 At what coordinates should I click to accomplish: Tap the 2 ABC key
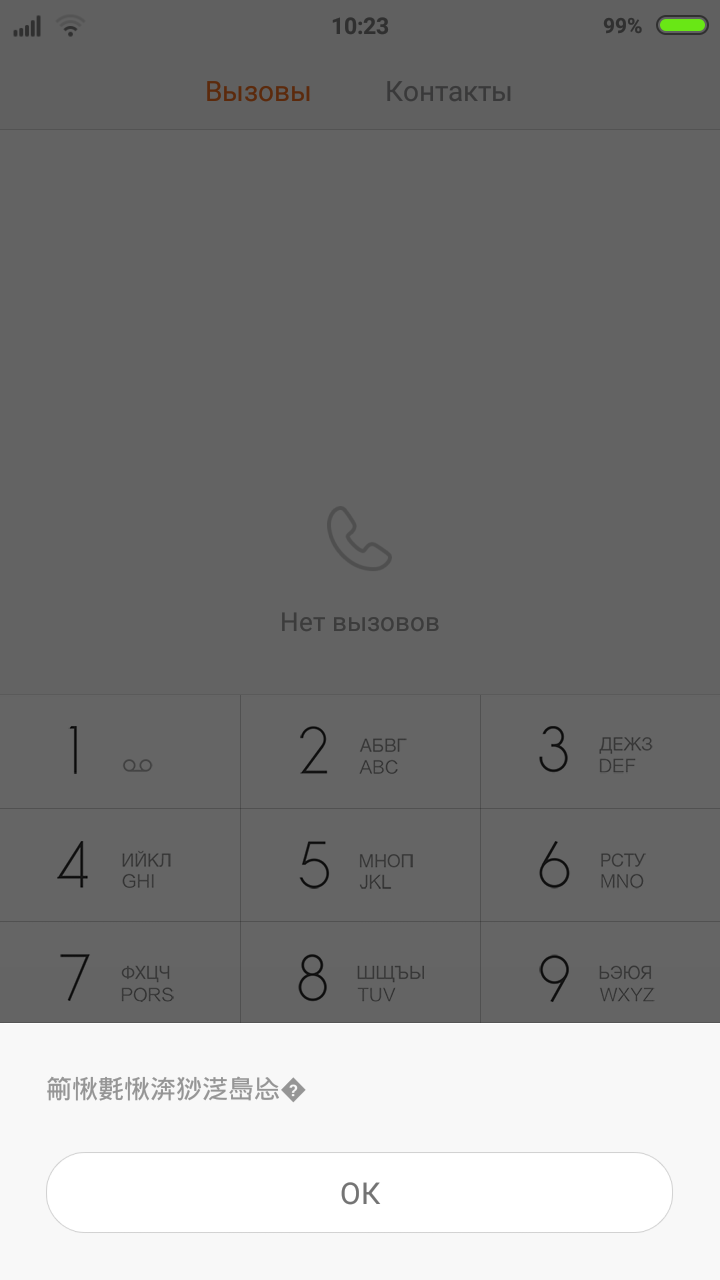click(360, 752)
